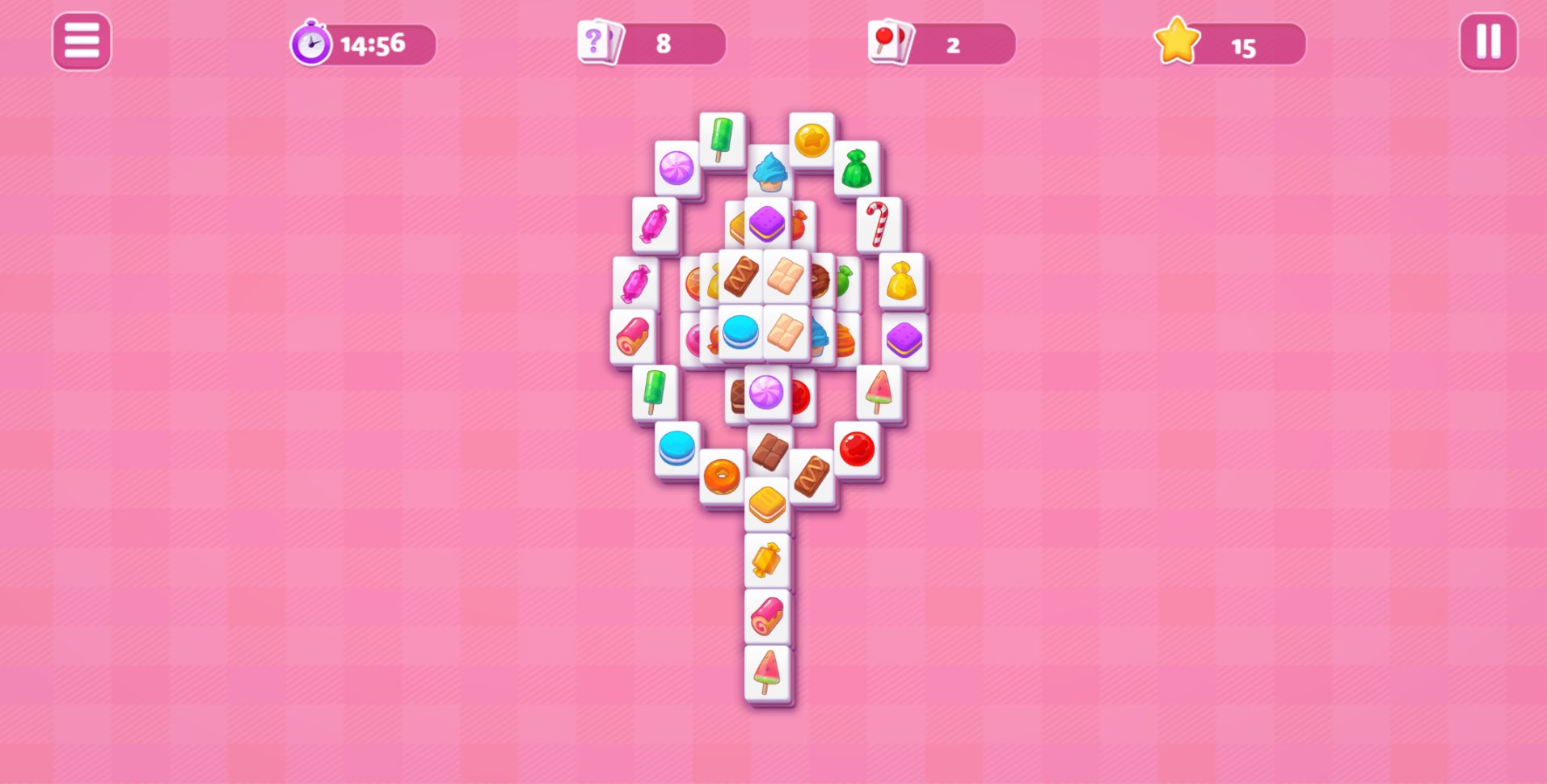Tap the candy cane tile

point(879,224)
